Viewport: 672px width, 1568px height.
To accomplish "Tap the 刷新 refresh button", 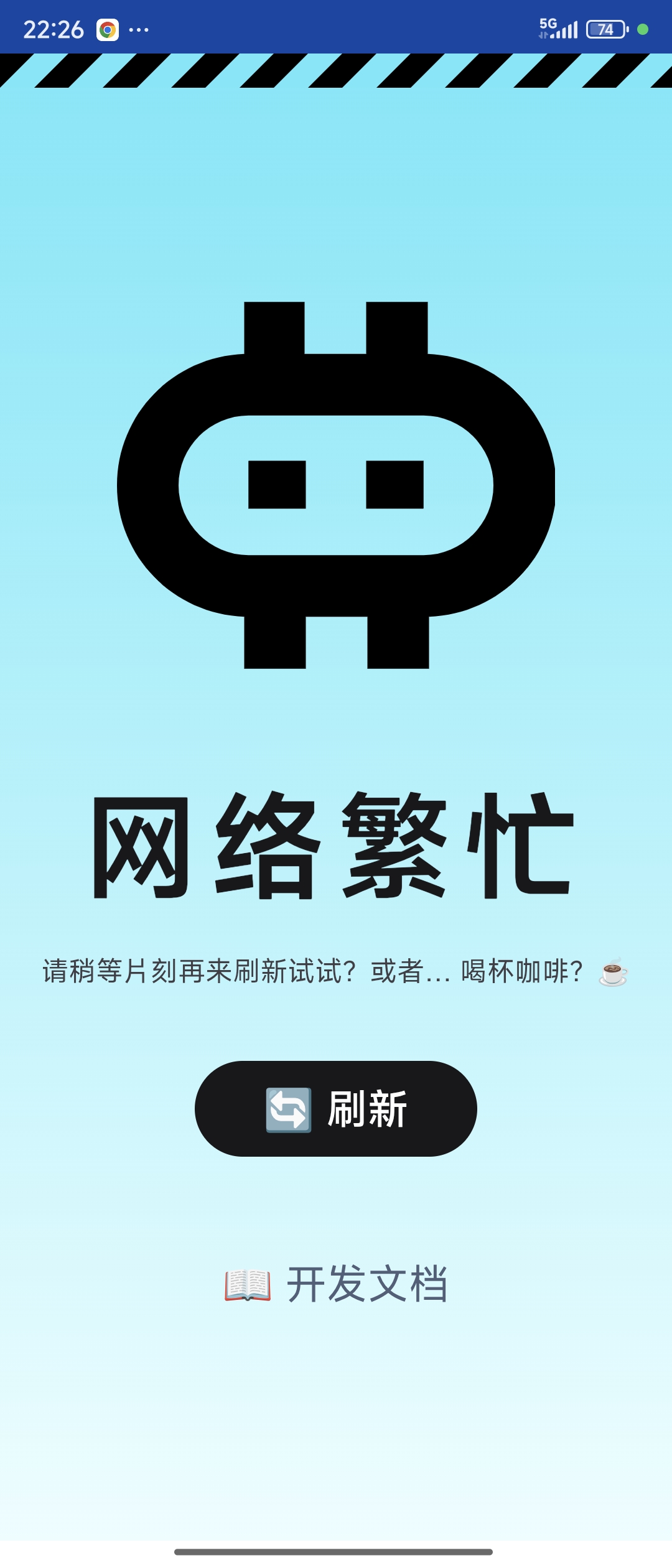I will pyautogui.click(x=336, y=1109).
